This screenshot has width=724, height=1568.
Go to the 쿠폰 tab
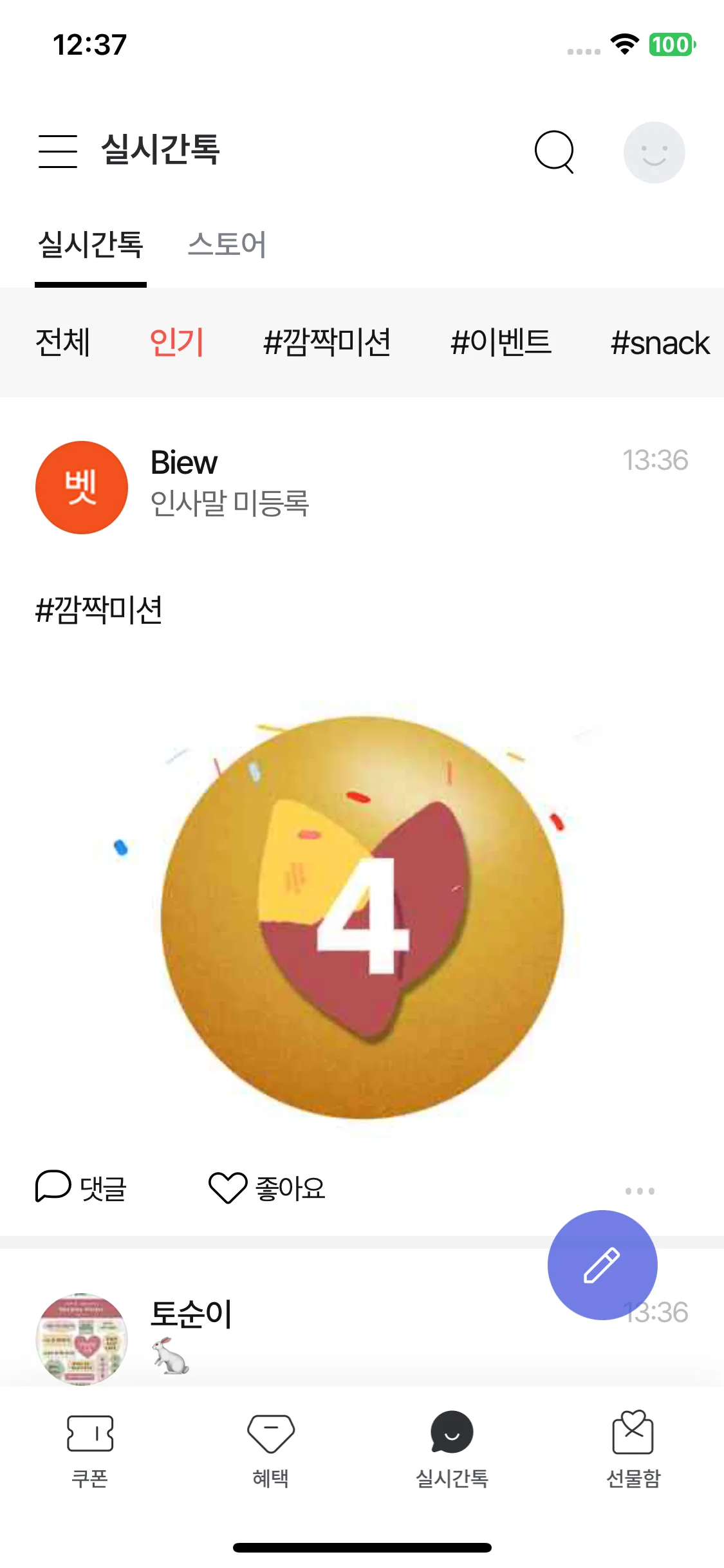coord(90,1450)
